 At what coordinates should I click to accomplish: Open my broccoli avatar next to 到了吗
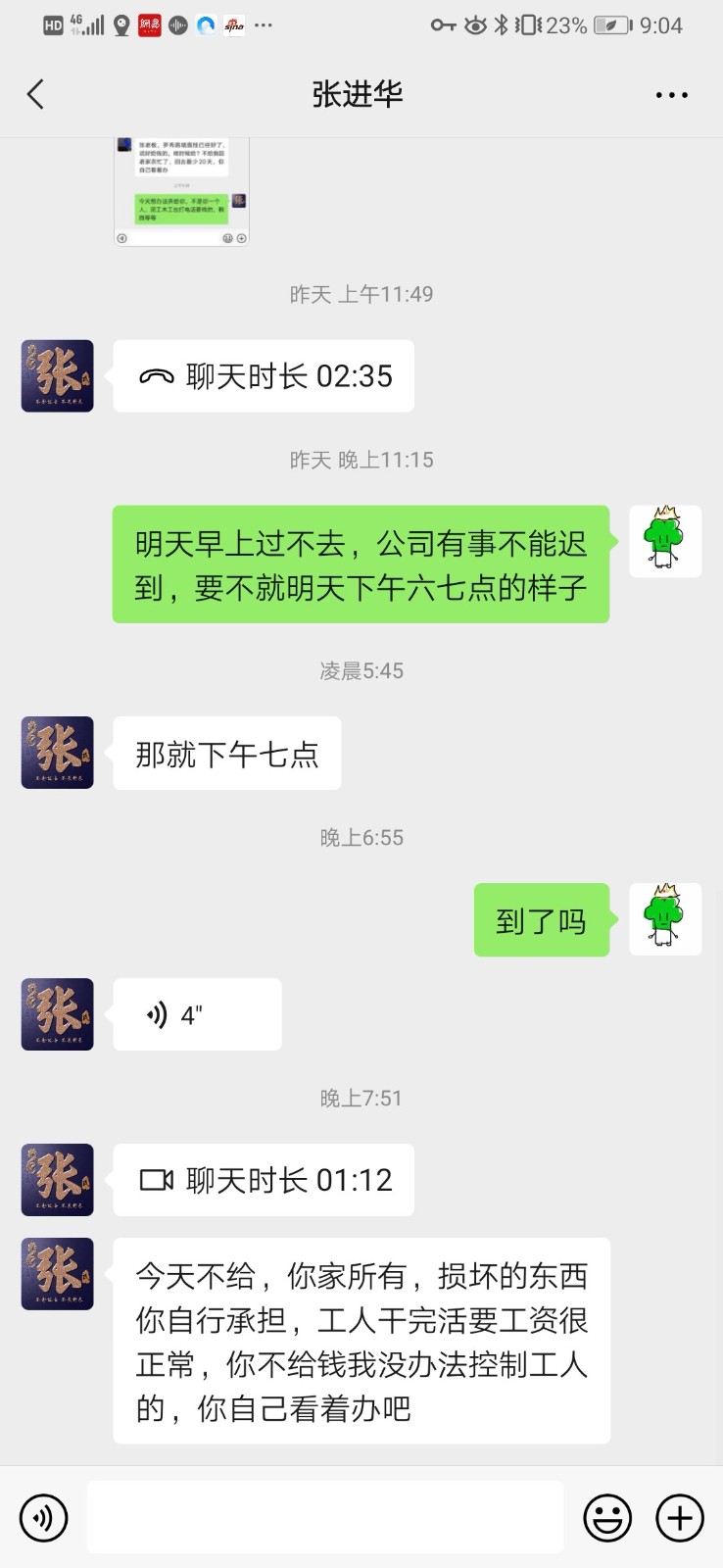(665, 919)
